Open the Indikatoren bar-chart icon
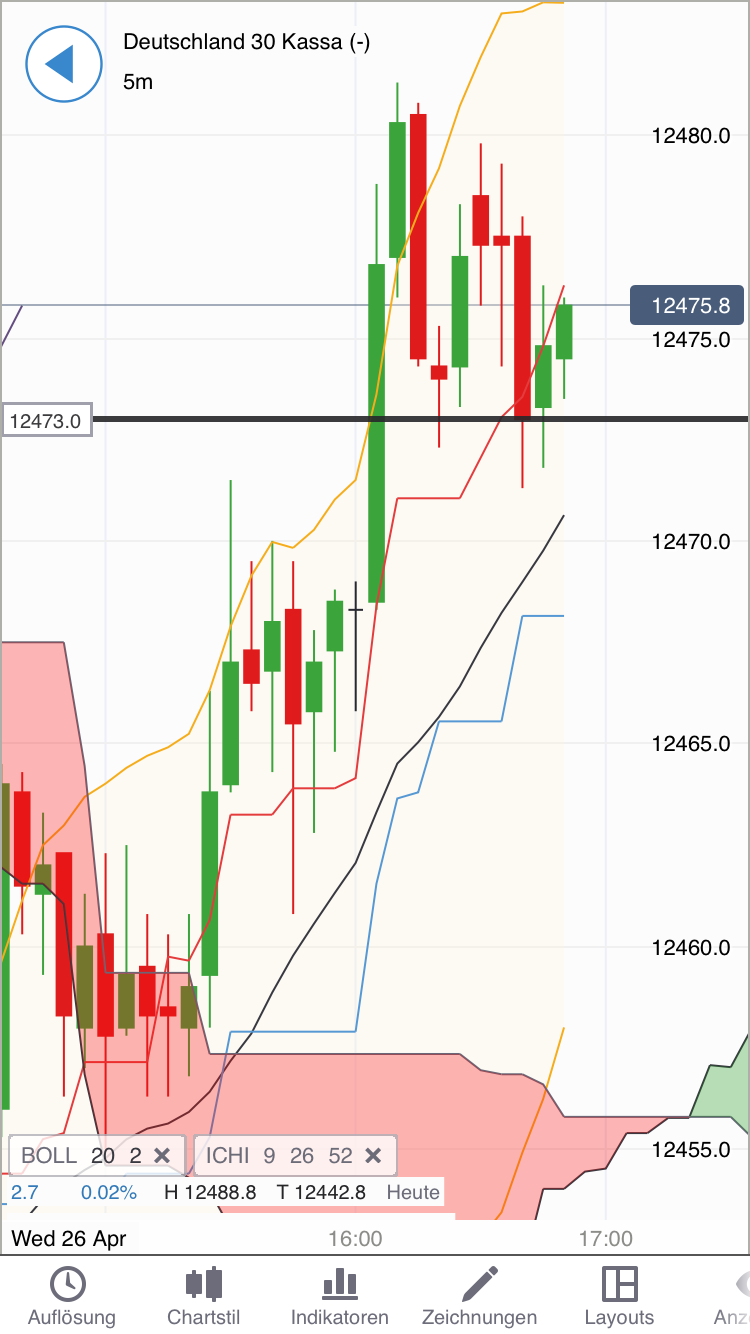This screenshot has height=1334, width=750. (340, 1283)
